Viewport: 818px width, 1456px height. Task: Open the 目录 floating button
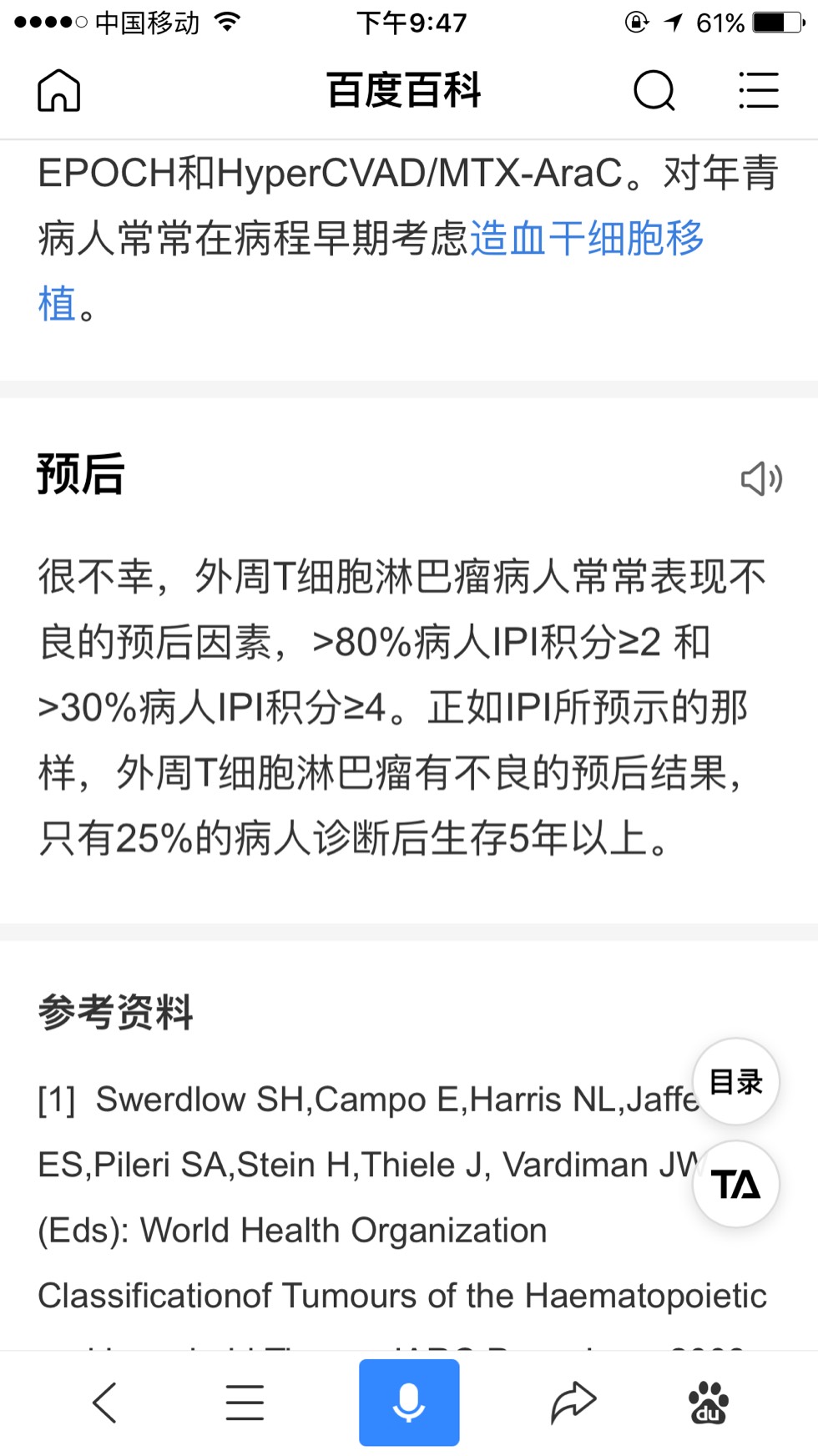point(735,1082)
